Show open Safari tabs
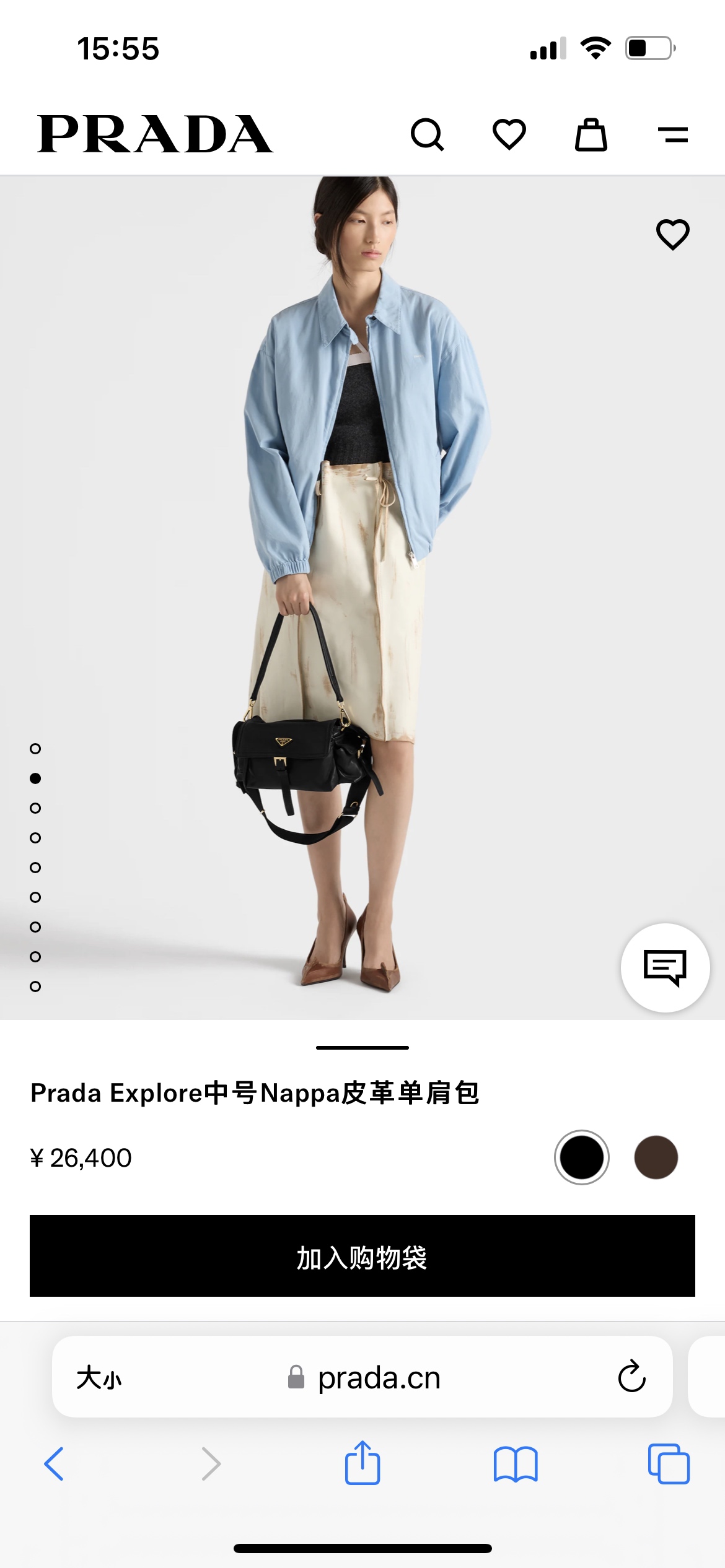Image resolution: width=725 pixels, height=1568 pixels. click(x=668, y=1464)
